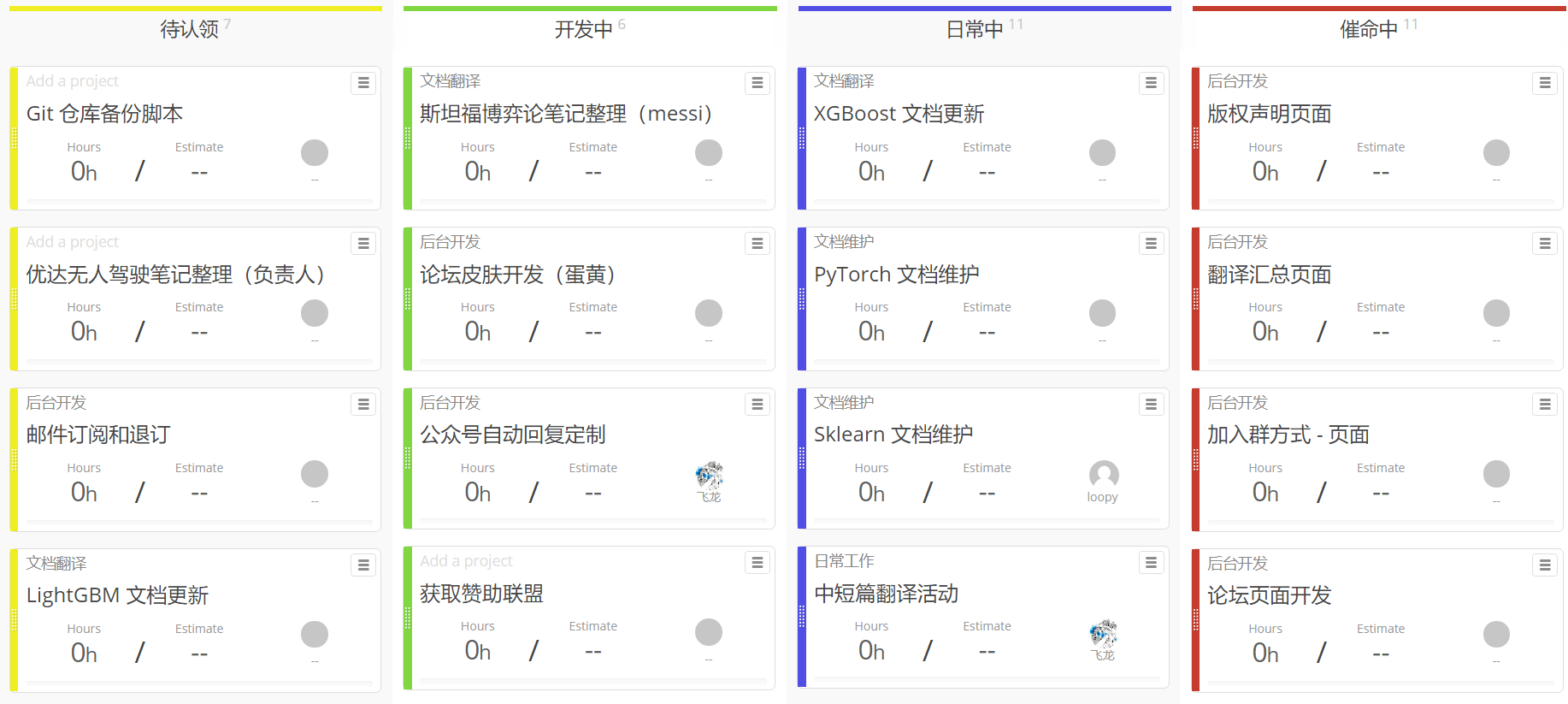The image size is (1568, 704).
Task: Open menu on 邮件订阅和退订 card
Action: click(x=363, y=405)
